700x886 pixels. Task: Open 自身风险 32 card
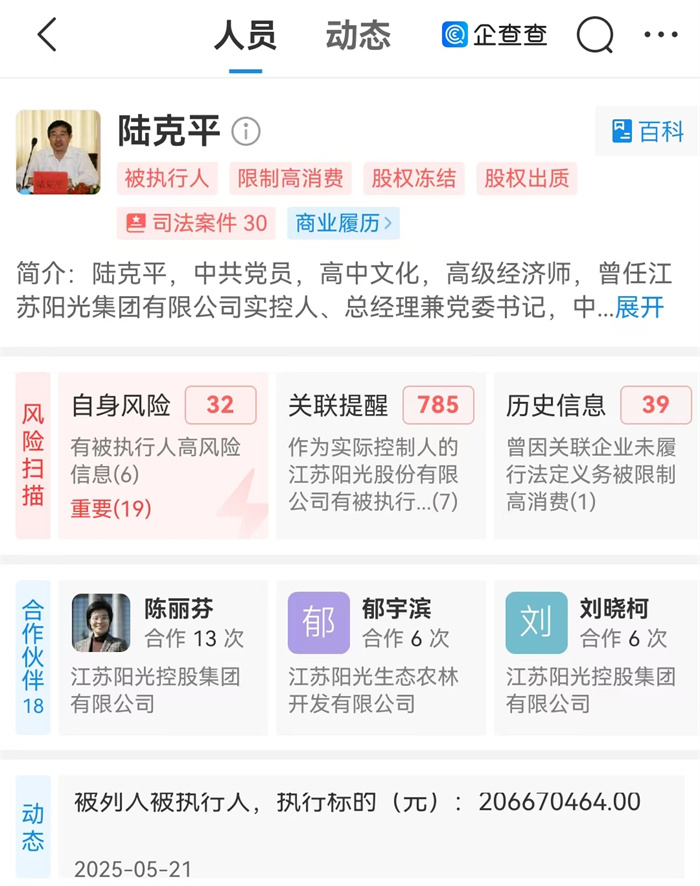164,455
